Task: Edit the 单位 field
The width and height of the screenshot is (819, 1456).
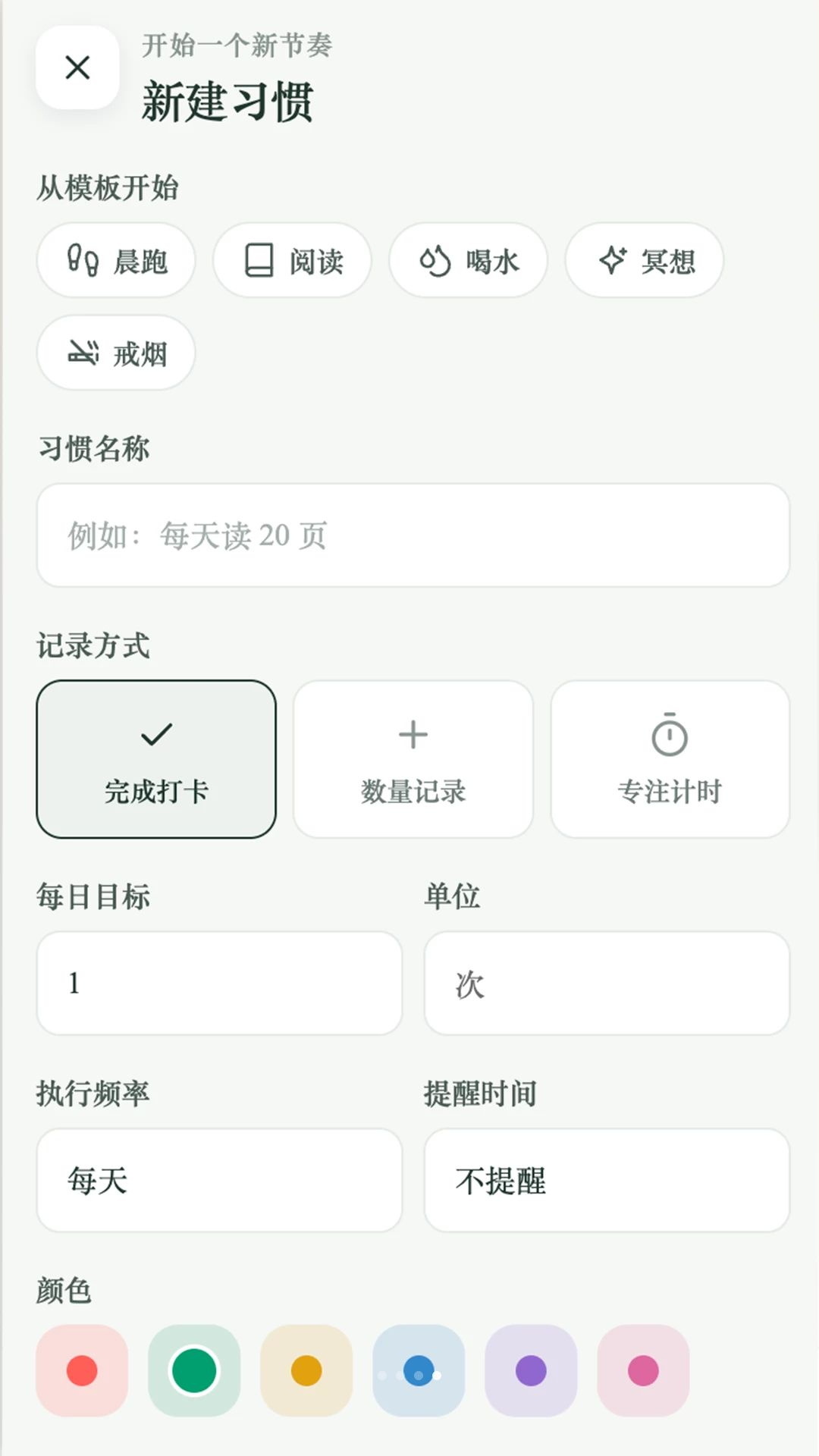Action: pos(607,983)
